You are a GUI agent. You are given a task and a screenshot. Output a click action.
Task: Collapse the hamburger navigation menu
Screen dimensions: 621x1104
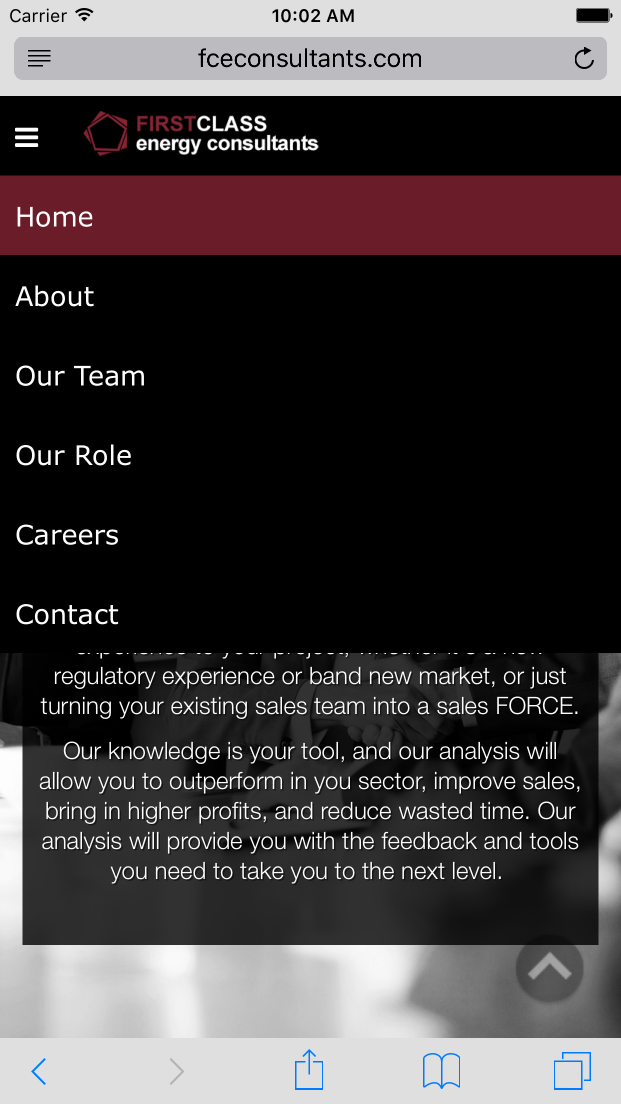click(x=27, y=137)
